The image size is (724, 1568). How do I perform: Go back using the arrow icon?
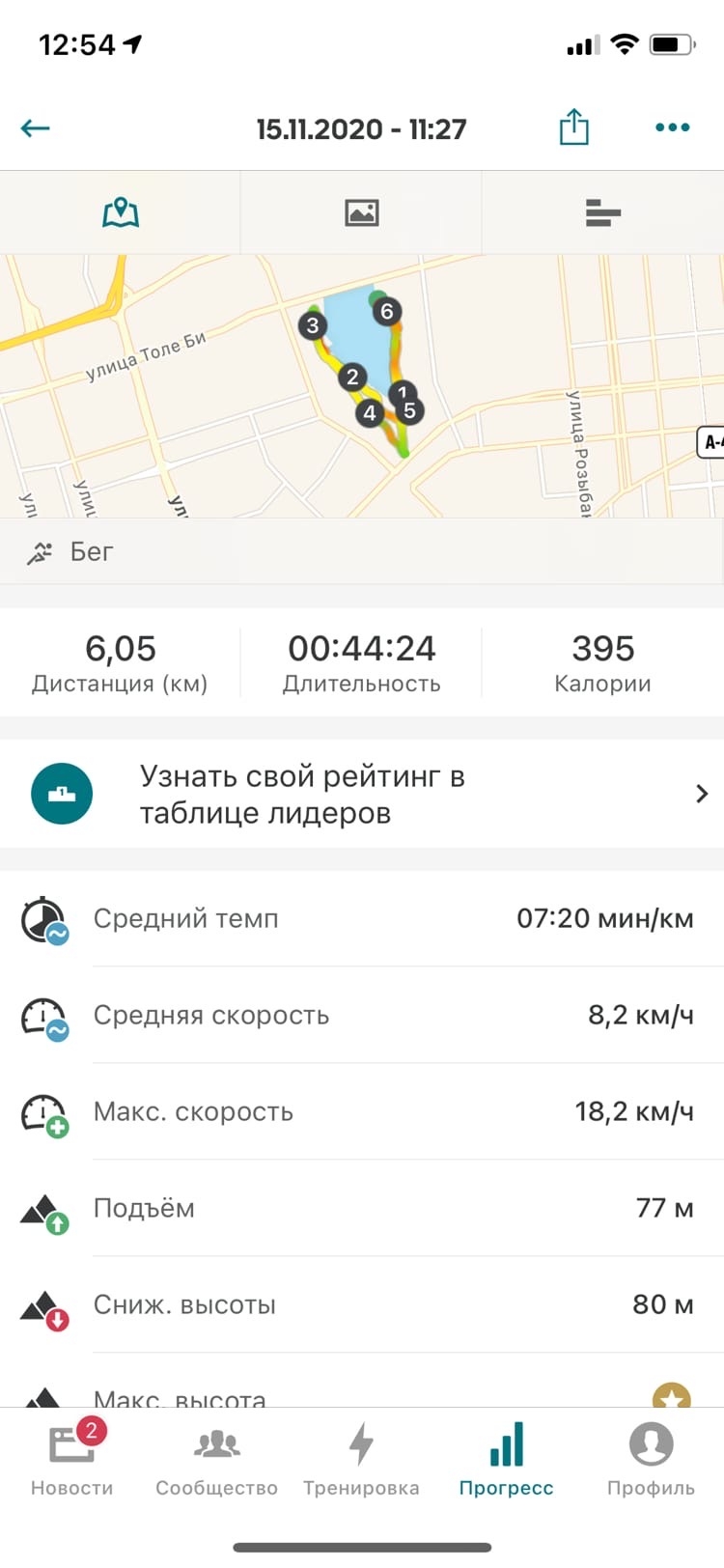tap(36, 128)
